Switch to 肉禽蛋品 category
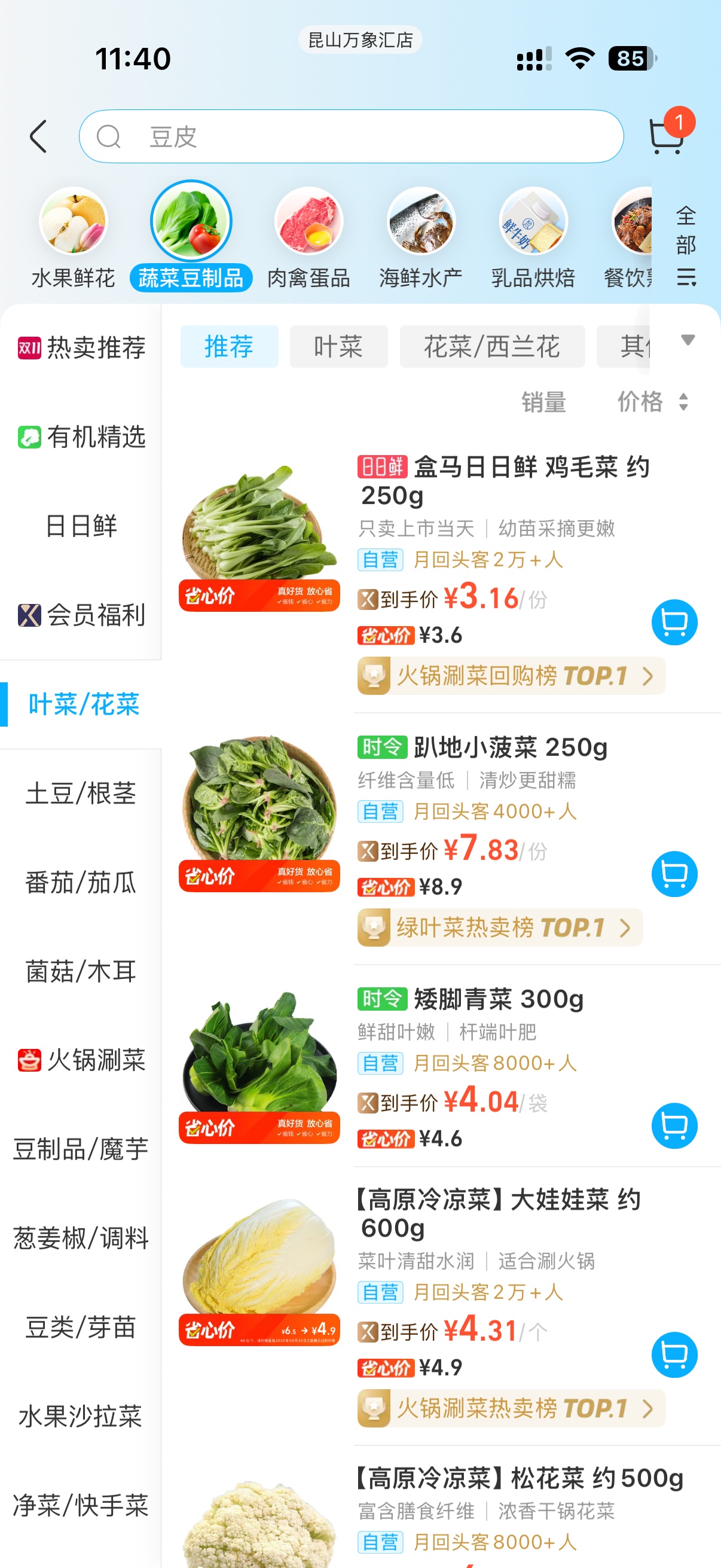The width and height of the screenshot is (721, 1568). (308, 237)
